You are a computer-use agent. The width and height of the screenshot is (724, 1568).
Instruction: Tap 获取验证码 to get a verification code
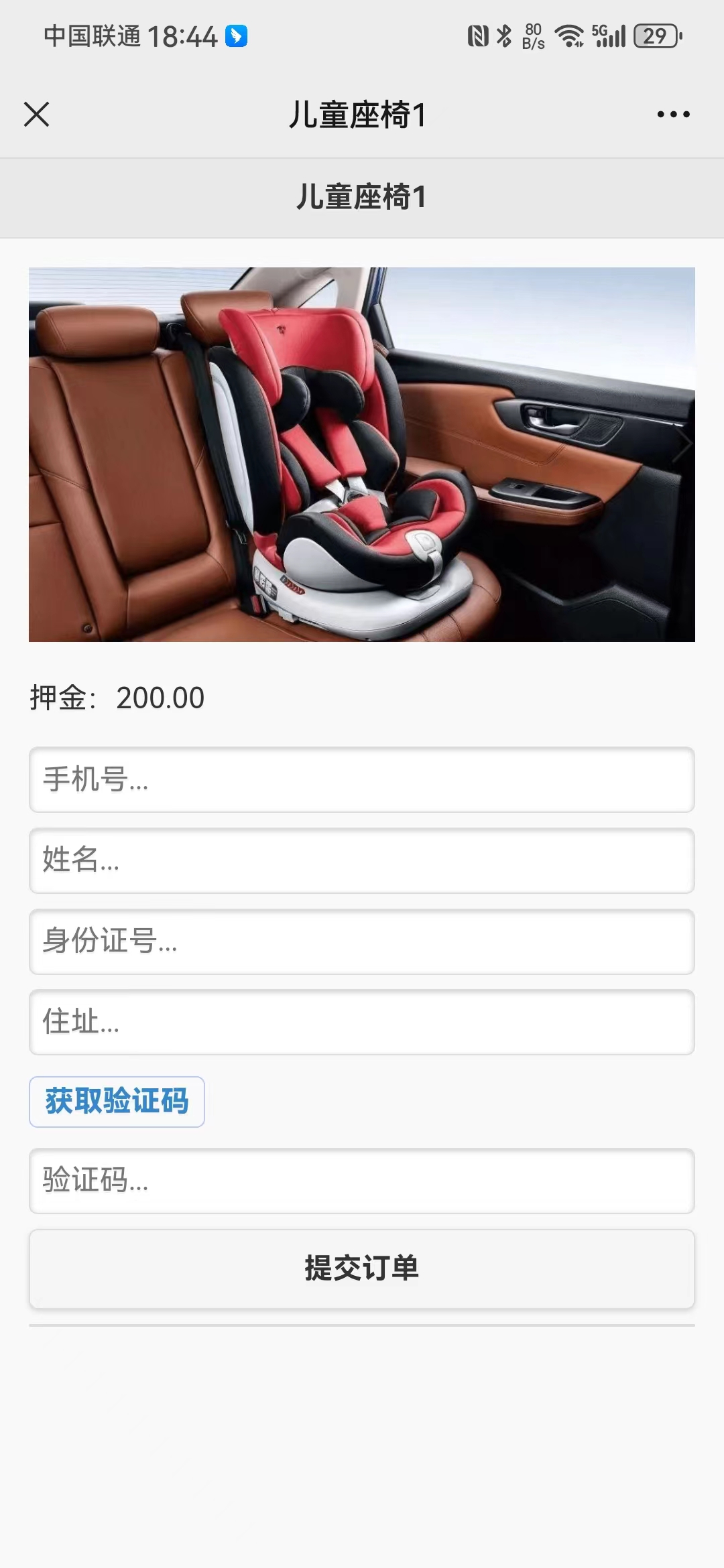(x=117, y=1102)
